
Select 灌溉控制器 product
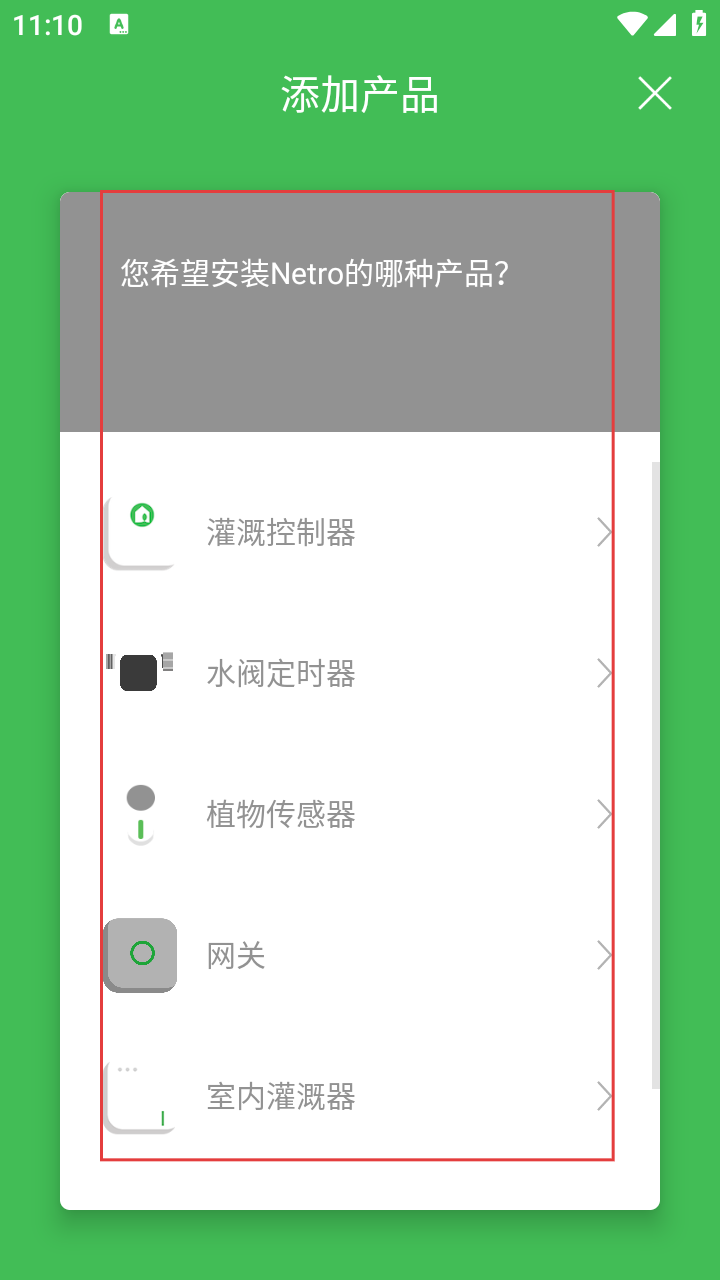click(x=357, y=533)
